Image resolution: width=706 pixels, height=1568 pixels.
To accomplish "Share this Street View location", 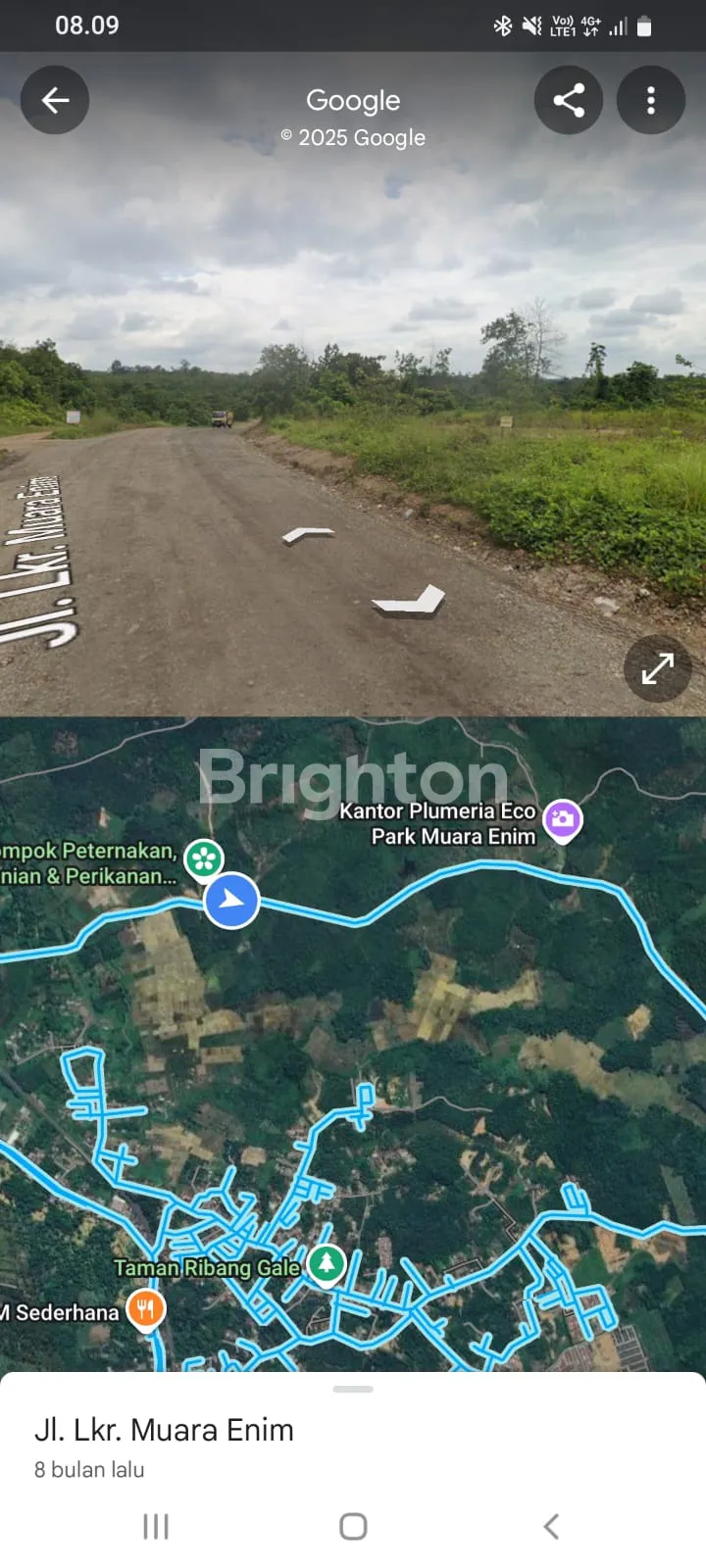I will pos(569,100).
